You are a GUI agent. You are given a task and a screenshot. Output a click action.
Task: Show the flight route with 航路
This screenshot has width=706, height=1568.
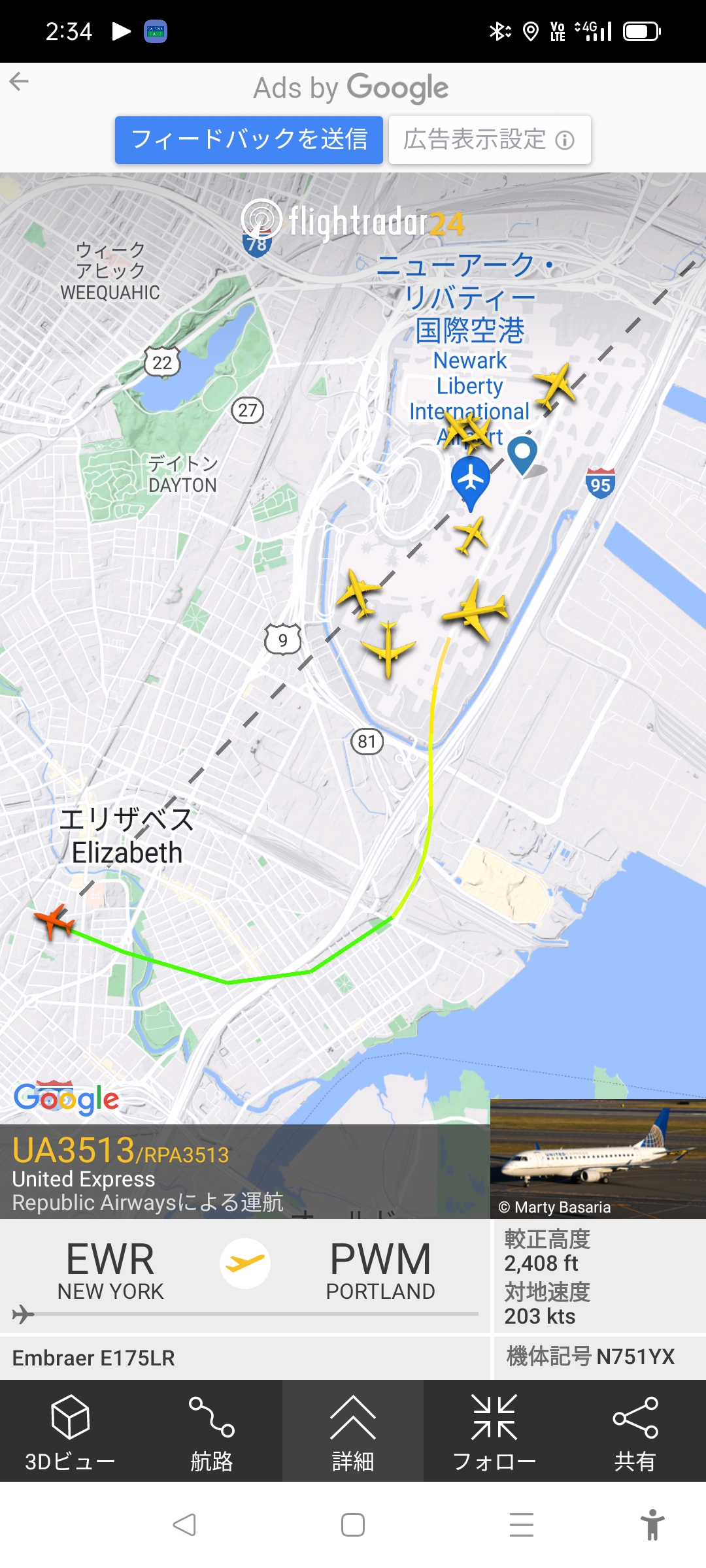[211, 1432]
